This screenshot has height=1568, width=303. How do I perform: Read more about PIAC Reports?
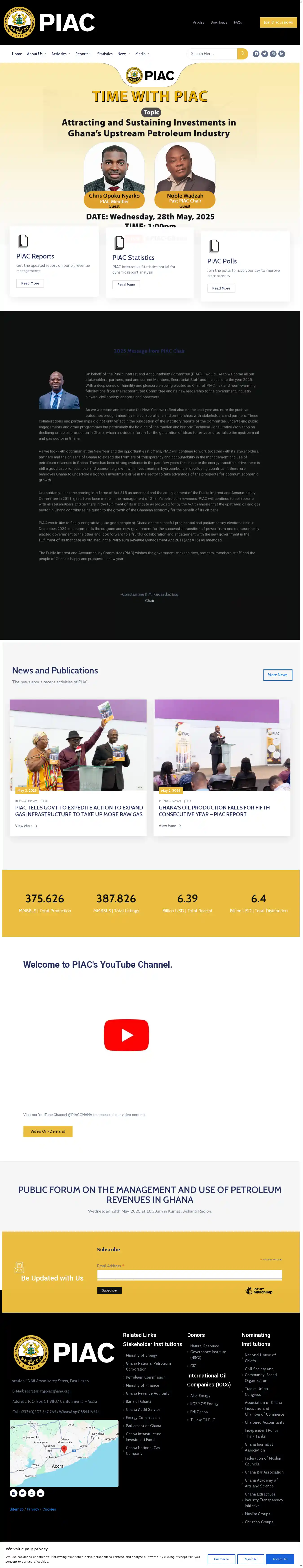tap(30, 283)
